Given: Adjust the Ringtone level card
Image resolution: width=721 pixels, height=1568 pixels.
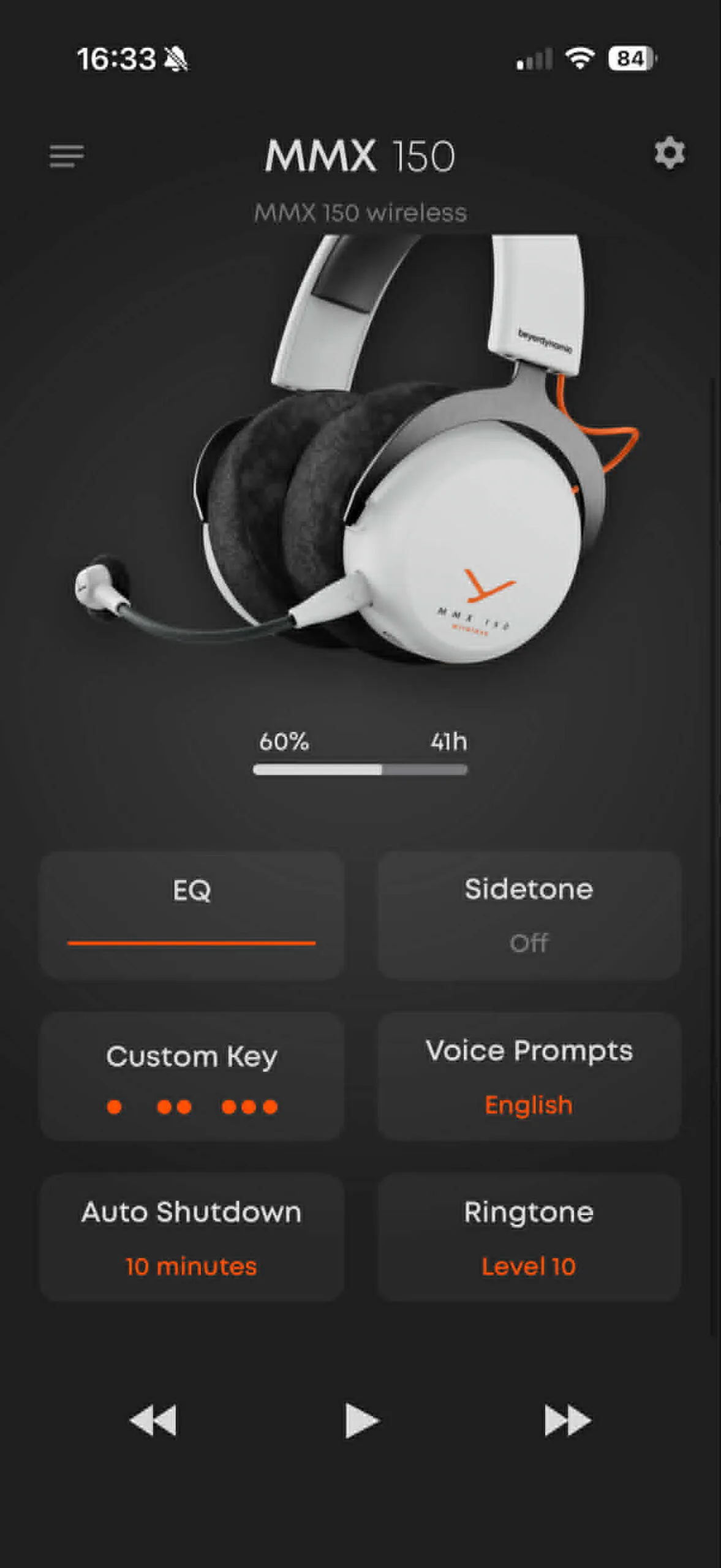Looking at the screenshot, I should point(529,1238).
